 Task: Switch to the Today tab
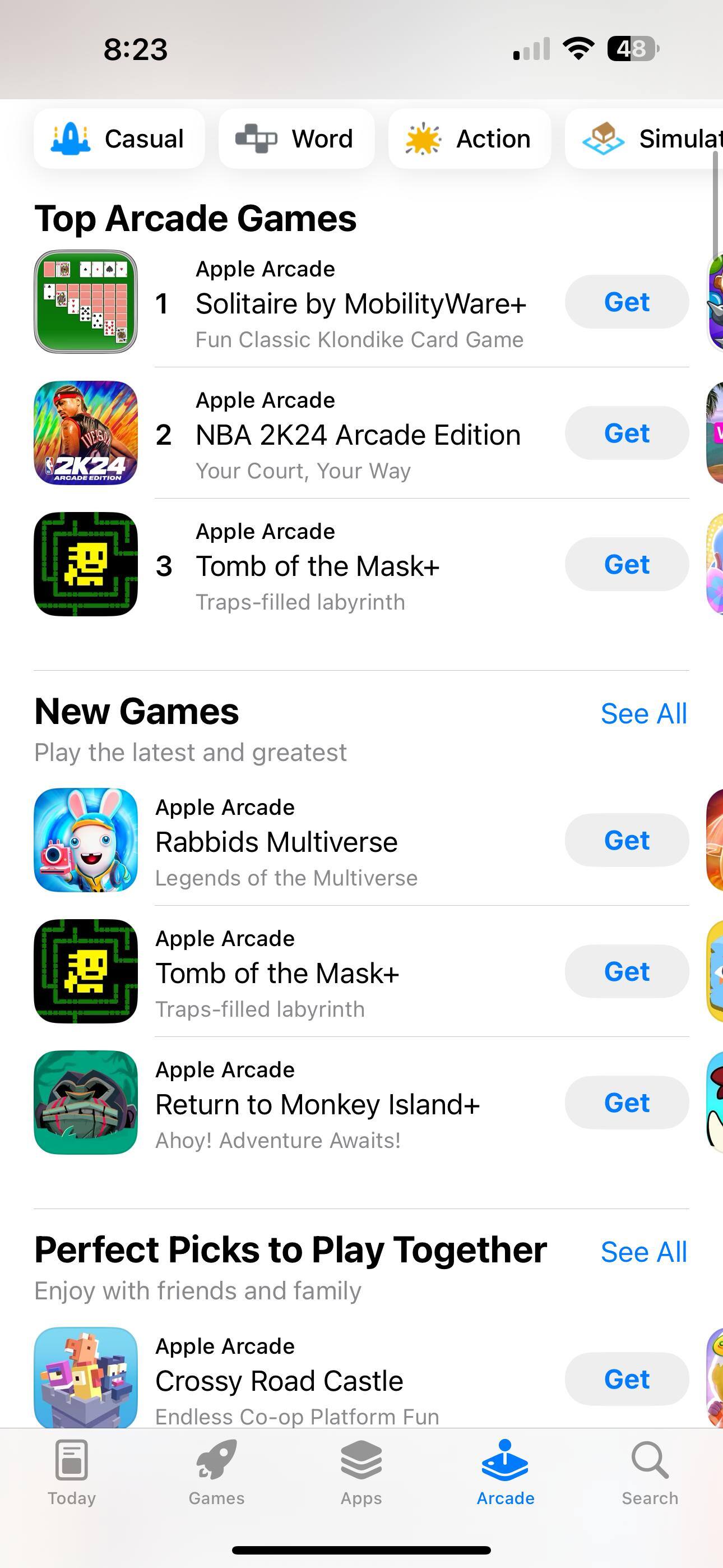point(72,1472)
